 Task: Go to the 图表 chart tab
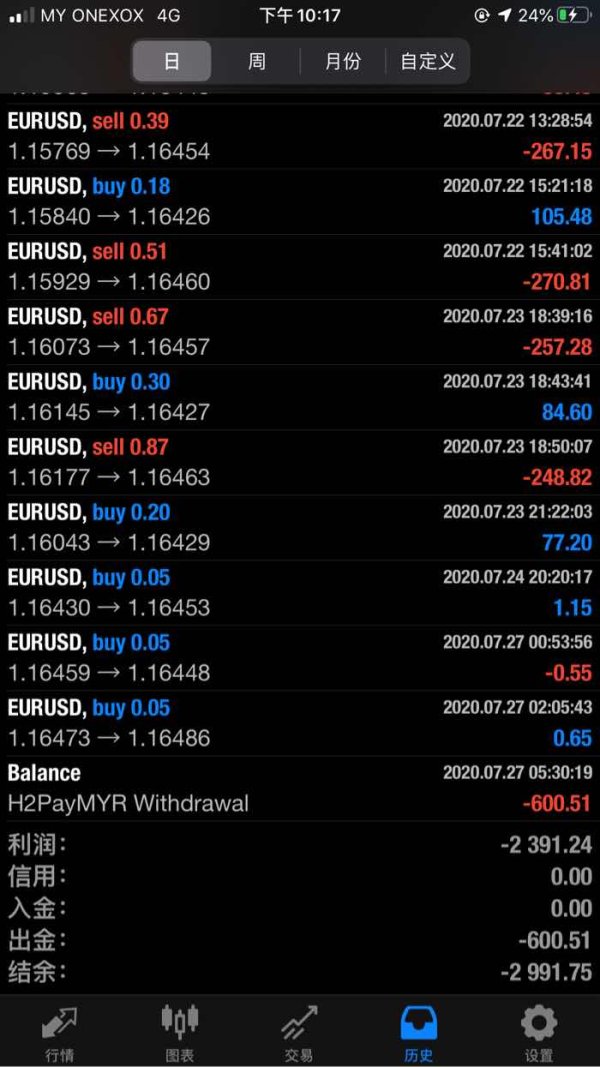click(x=180, y=1032)
